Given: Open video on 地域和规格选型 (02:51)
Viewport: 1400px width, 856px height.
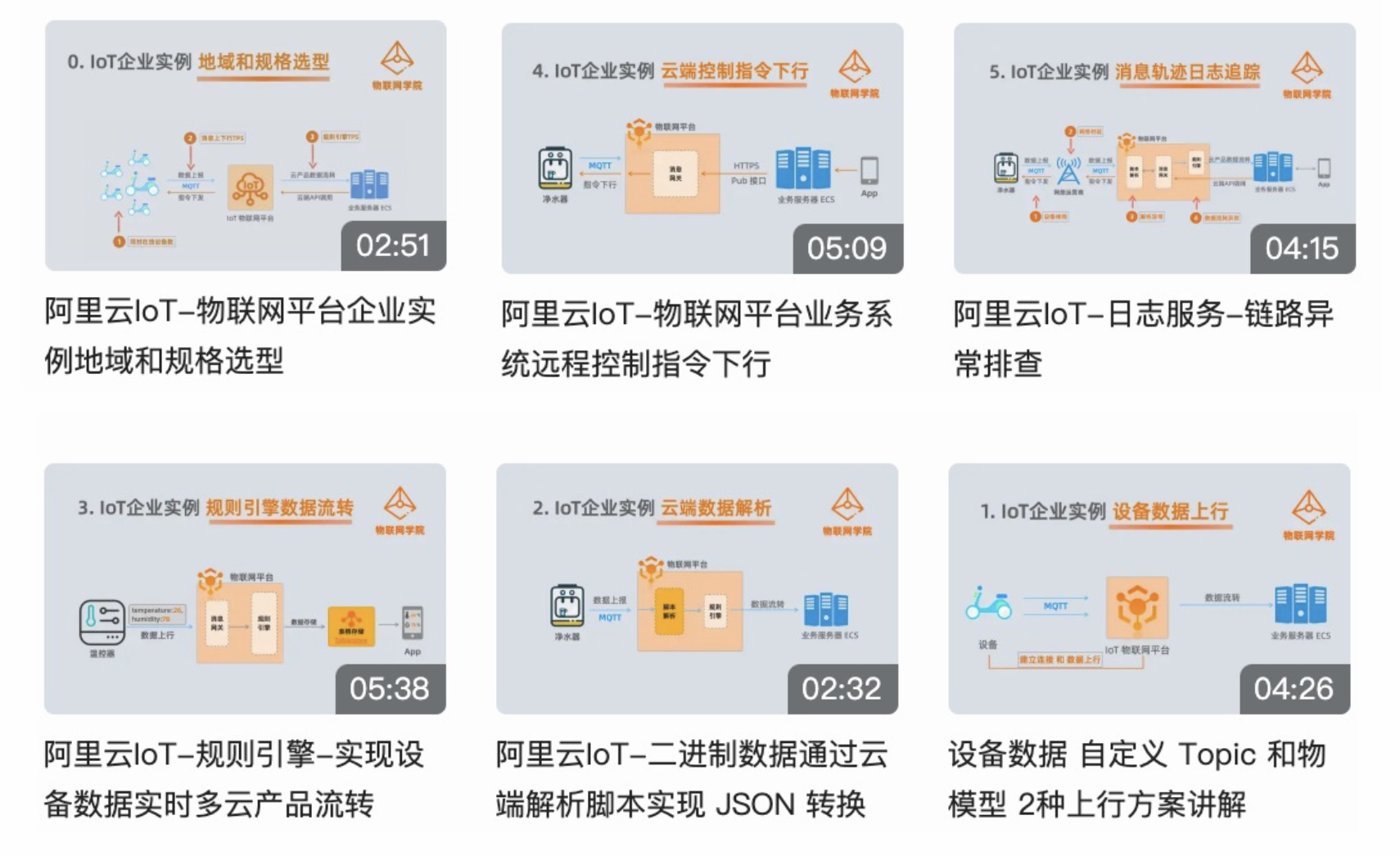Looking at the screenshot, I should (x=245, y=146).
